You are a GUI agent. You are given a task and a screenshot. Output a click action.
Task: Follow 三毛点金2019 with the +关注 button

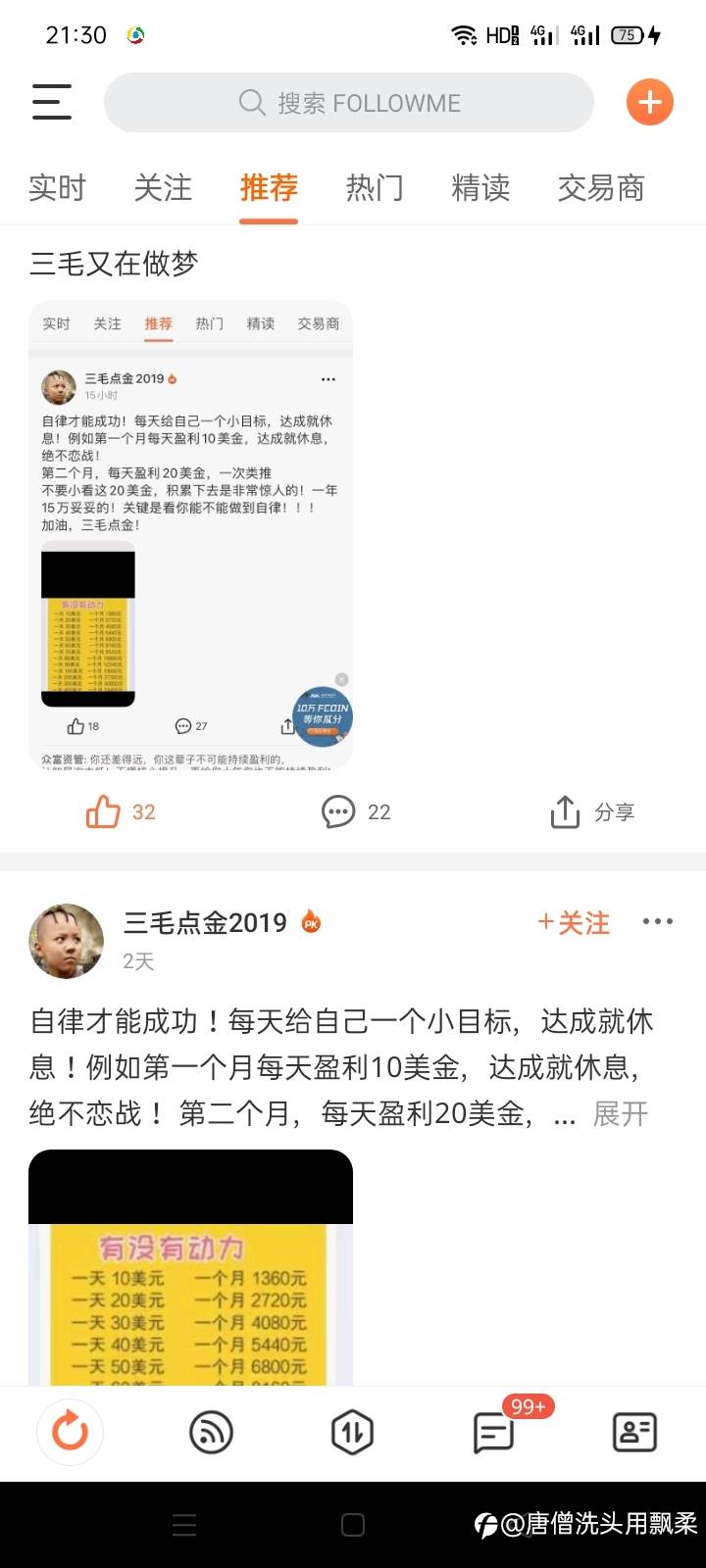[x=574, y=922]
